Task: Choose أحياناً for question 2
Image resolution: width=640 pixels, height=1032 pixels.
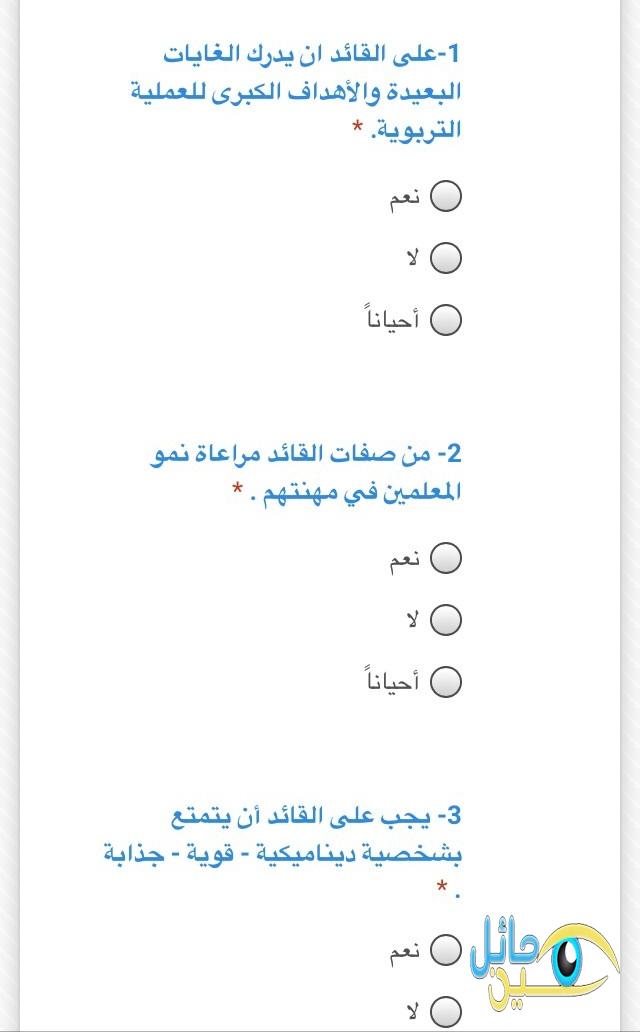Action: 446,682
